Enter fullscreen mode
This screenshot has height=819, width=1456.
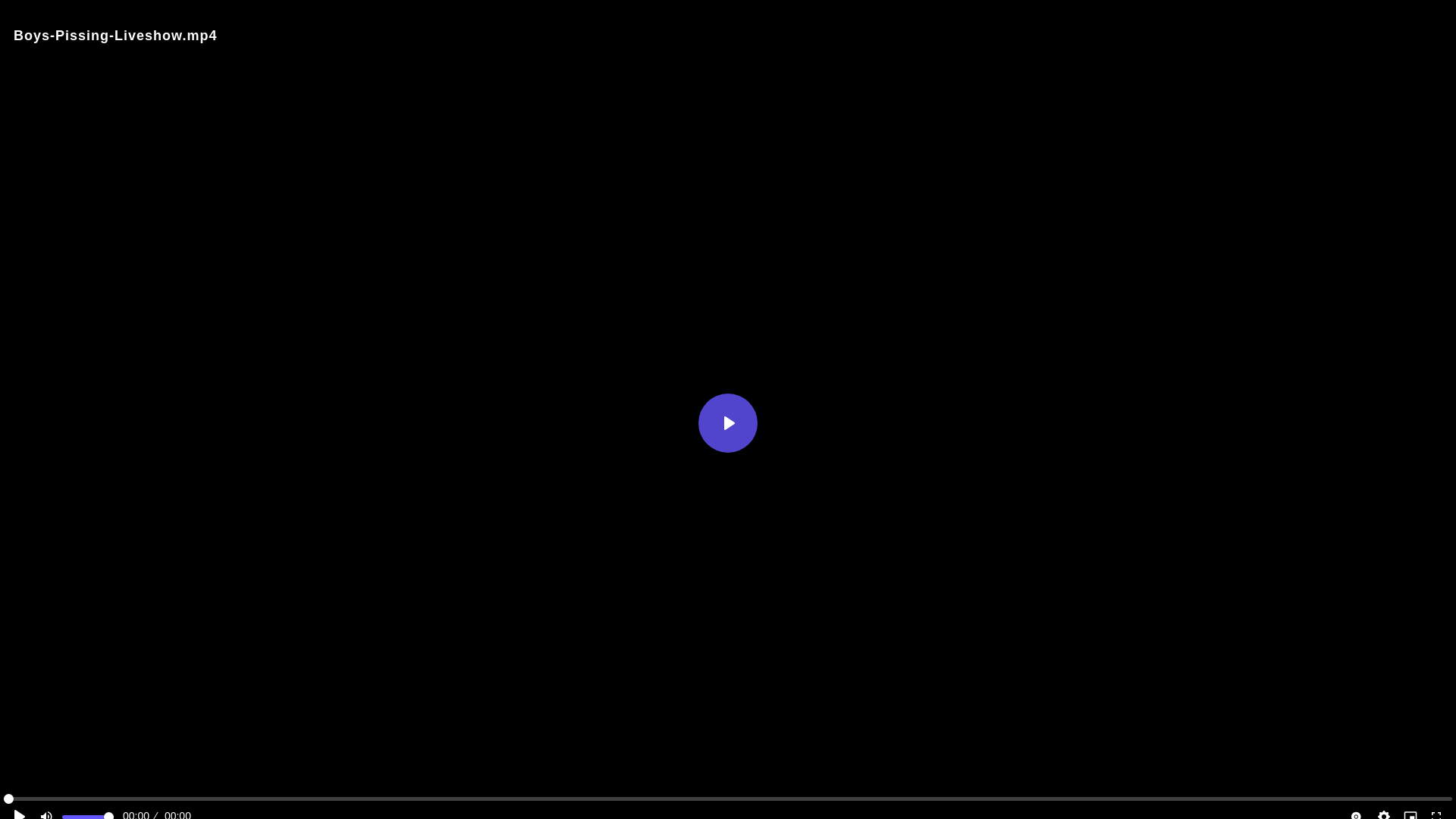1436,815
